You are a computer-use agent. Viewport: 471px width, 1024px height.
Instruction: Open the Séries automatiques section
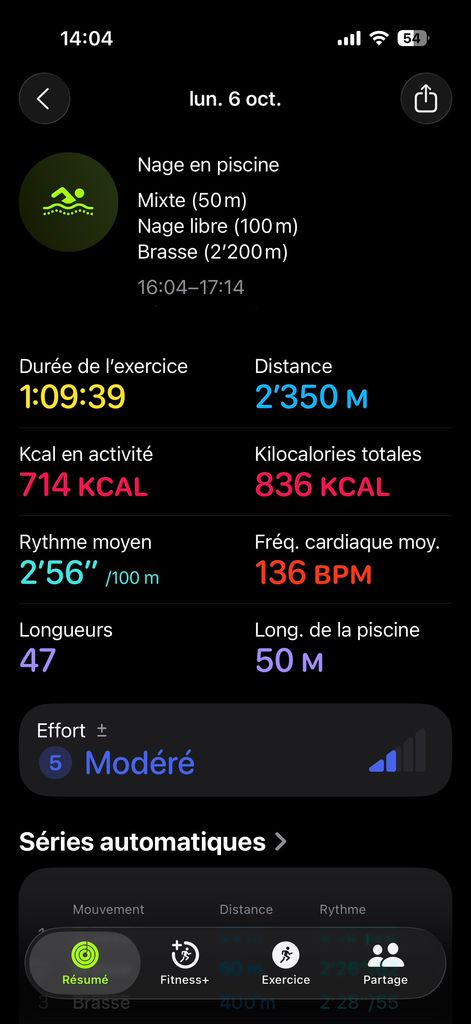tap(153, 842)
